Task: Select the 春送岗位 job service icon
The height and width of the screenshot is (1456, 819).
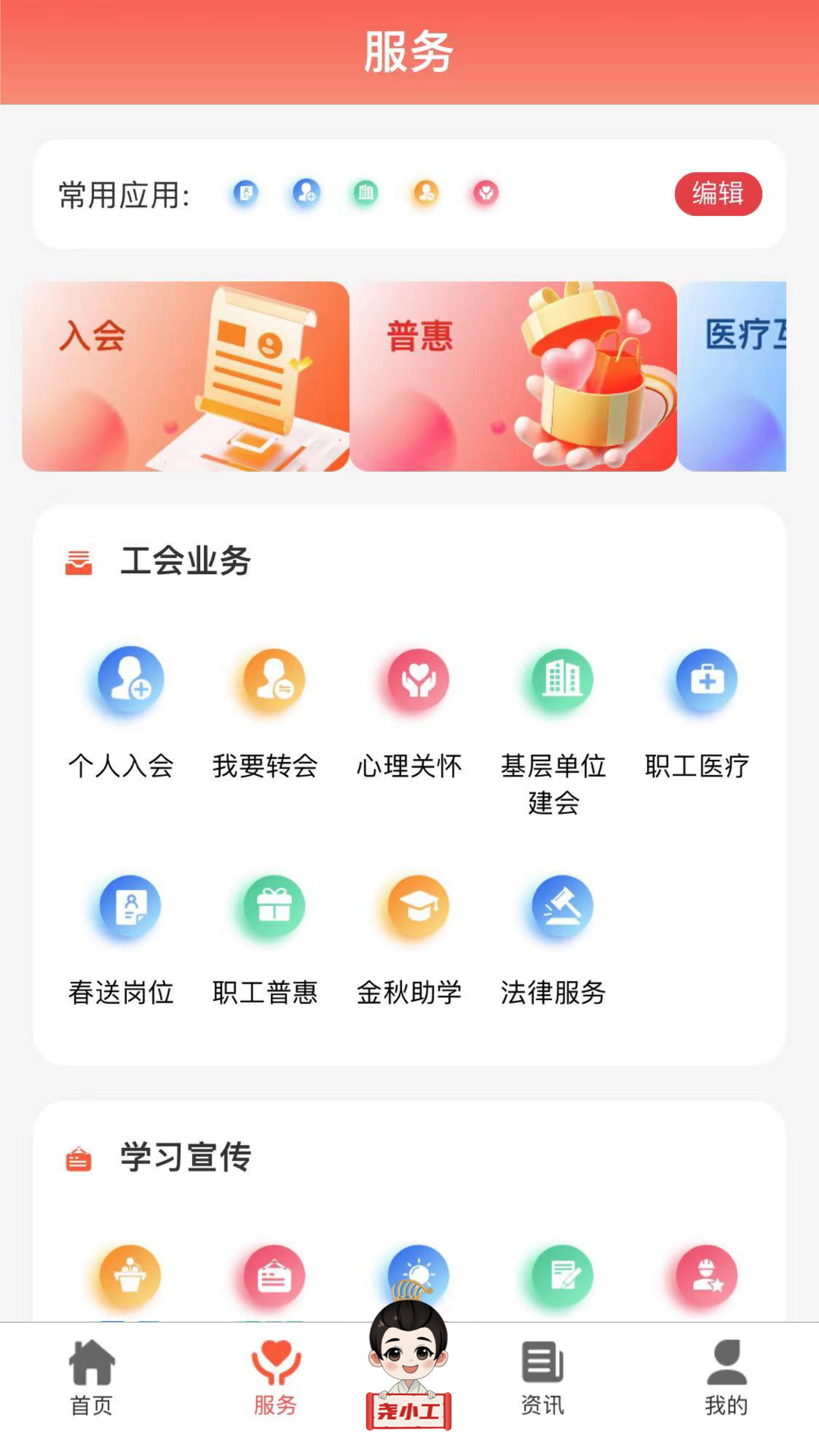Action: [x=129, y=906]
